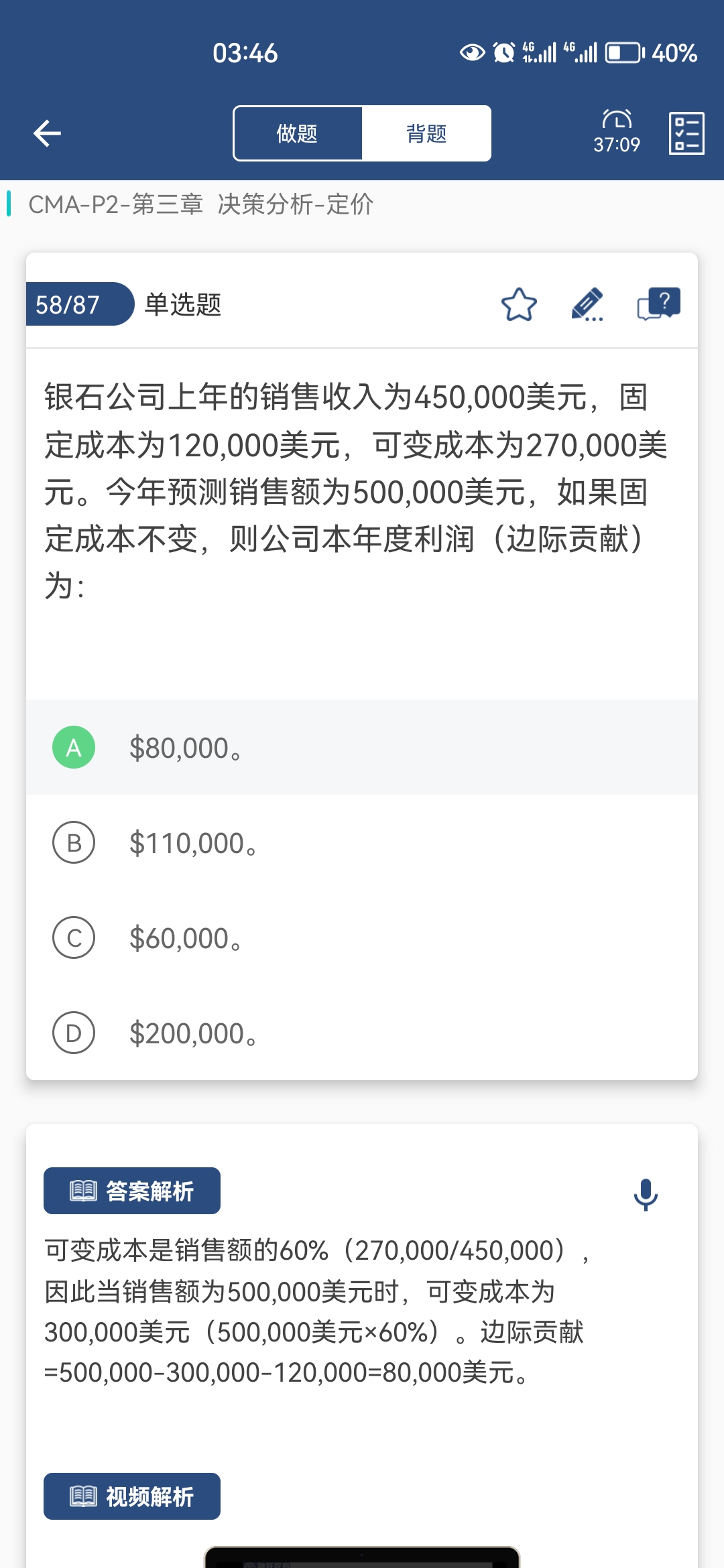
Task: Switch to the 背题 mode tab
Action: tap(426, 133)
